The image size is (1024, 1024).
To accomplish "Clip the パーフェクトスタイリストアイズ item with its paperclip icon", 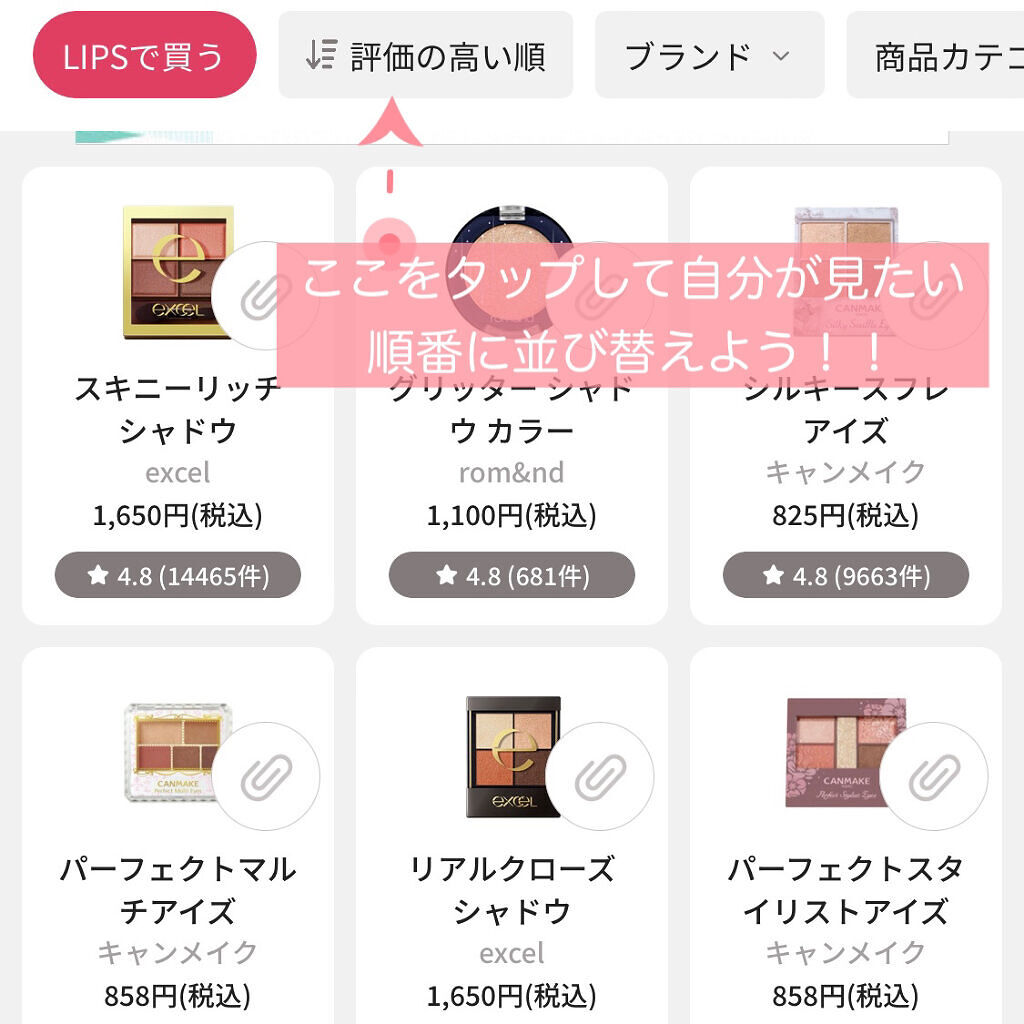I will pos(934,776).
